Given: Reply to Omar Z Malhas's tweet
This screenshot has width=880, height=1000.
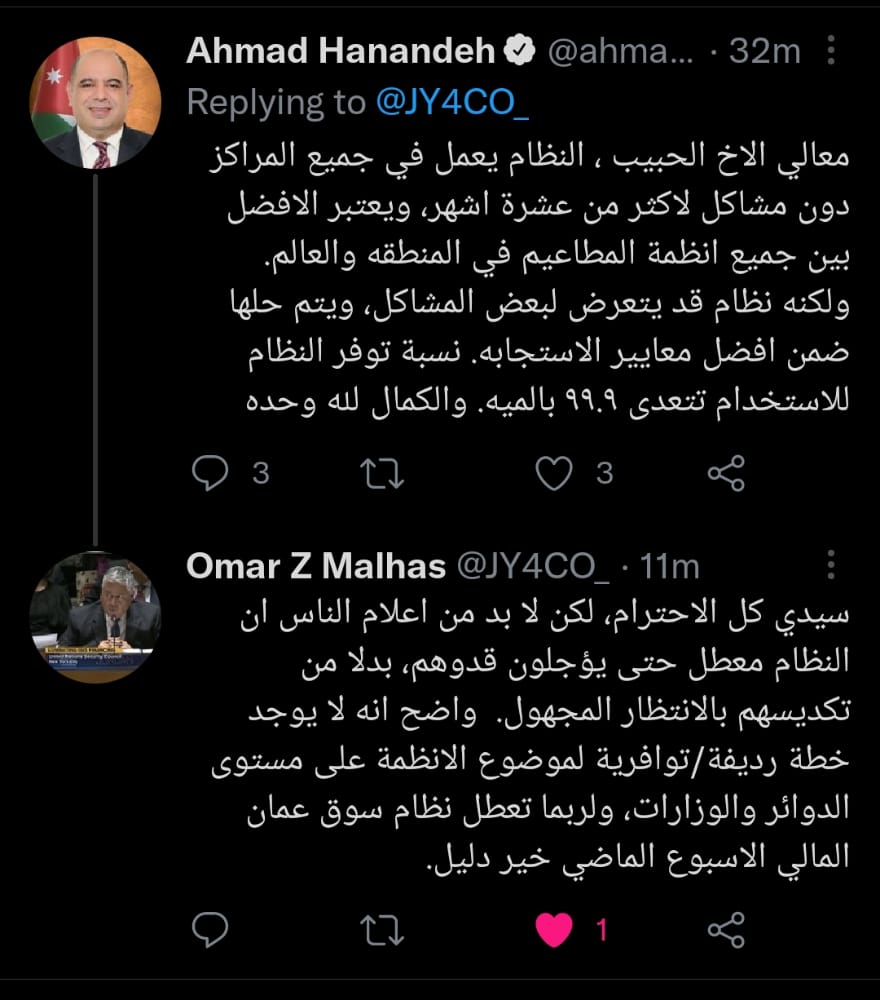Looking at the screenshot, I should pos(210,931).
